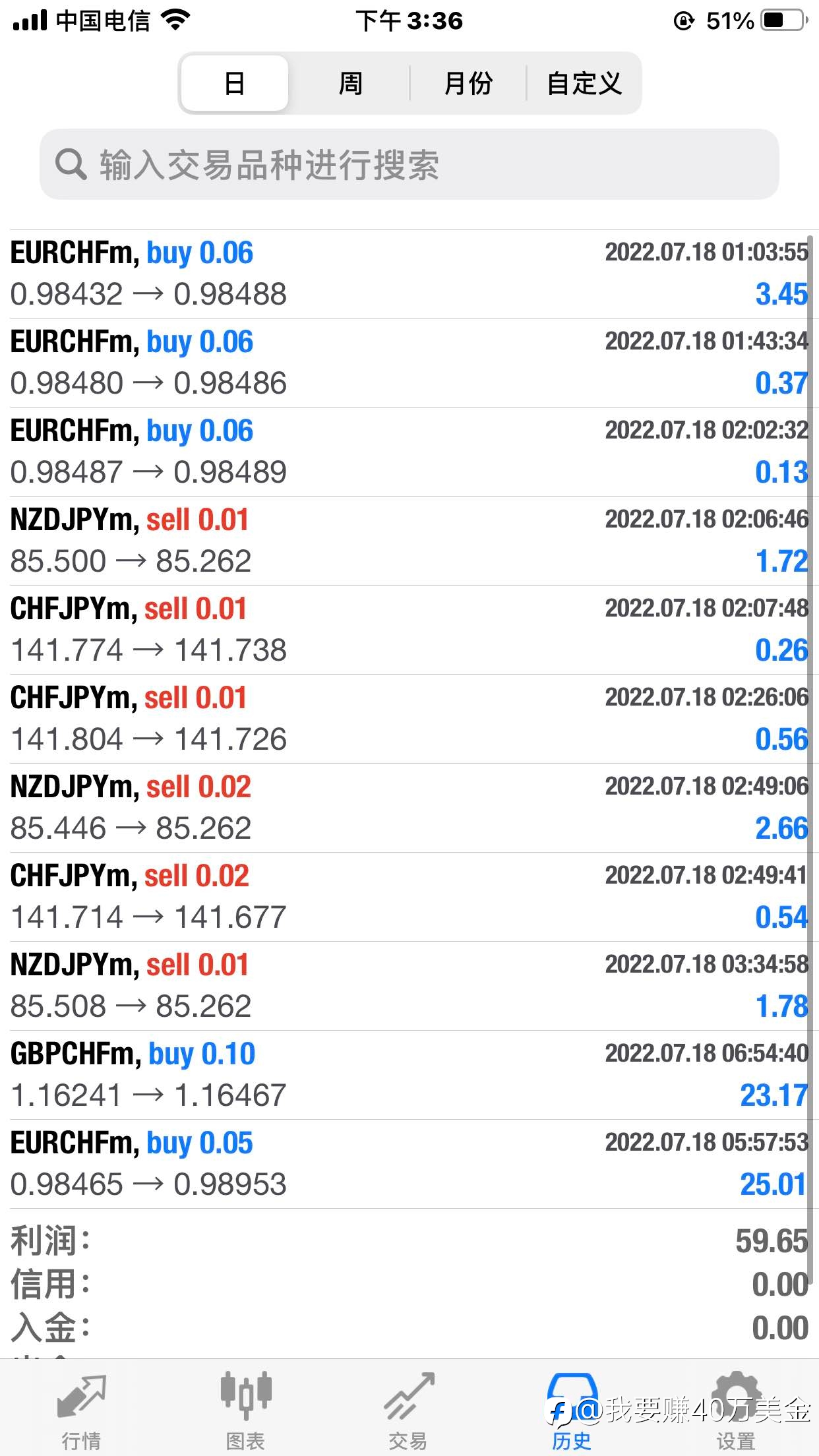Open the 设置 settings tab
The height and width of the screenshot is (1456, 819).
click(736, 1410)
